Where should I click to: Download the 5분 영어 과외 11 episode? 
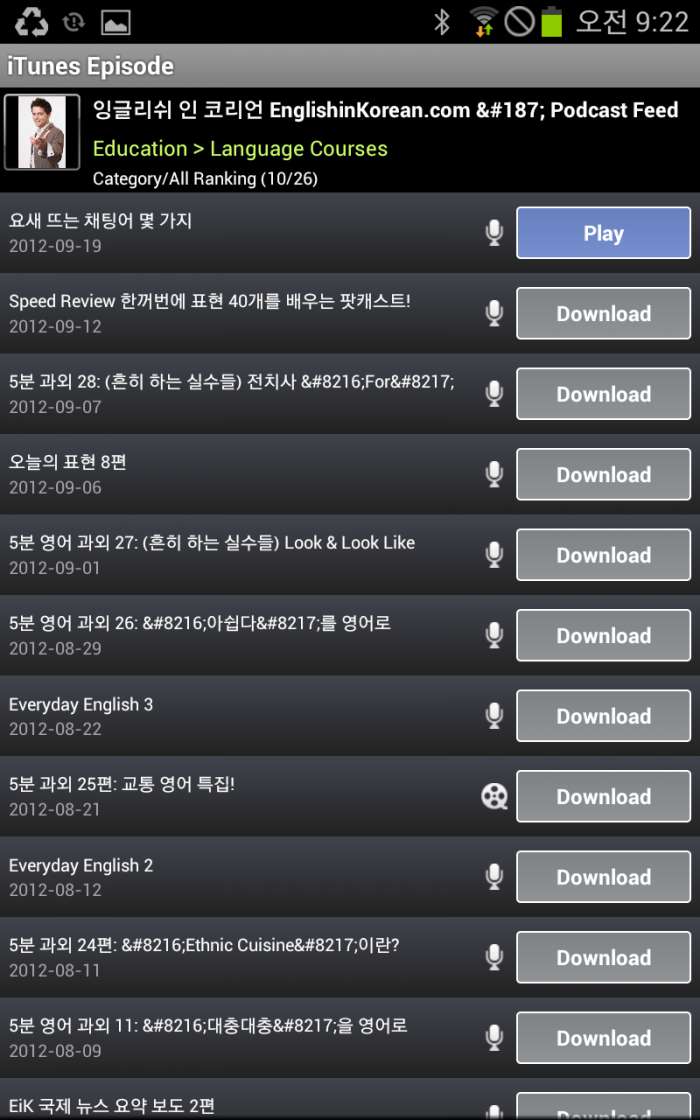click(603, 1038)
